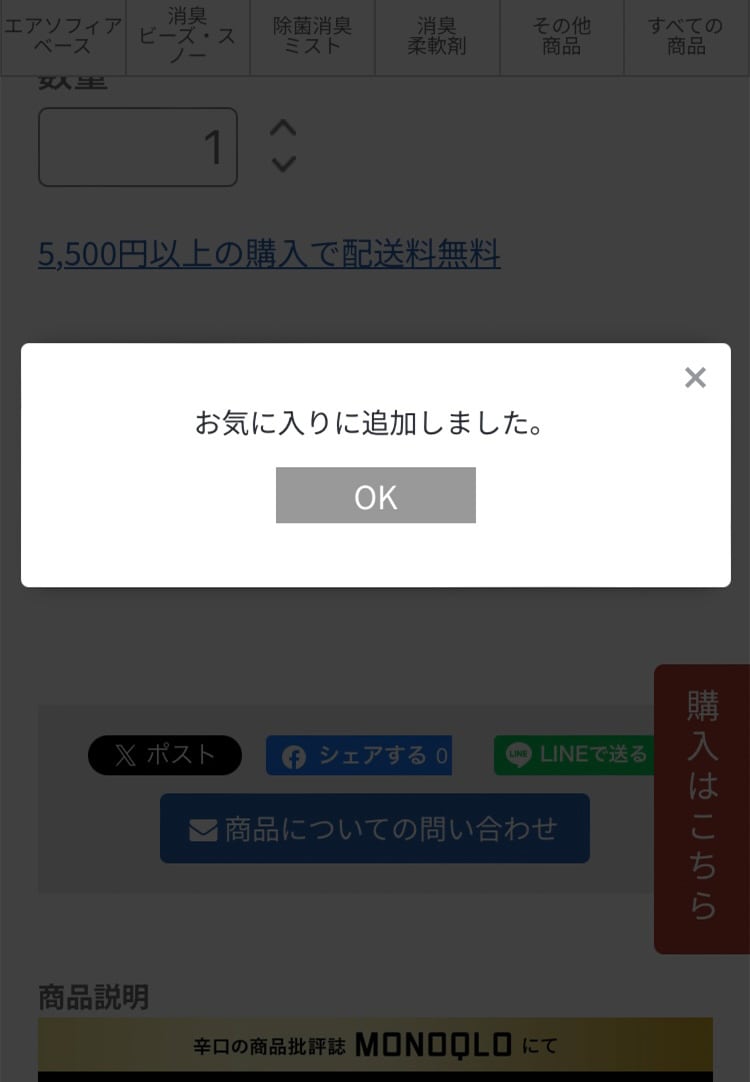The height and width of the screenshot is (1082, 750).
Task: Open the 除菌消臭ミスト category tab
Action: click(x=312, y=37)
